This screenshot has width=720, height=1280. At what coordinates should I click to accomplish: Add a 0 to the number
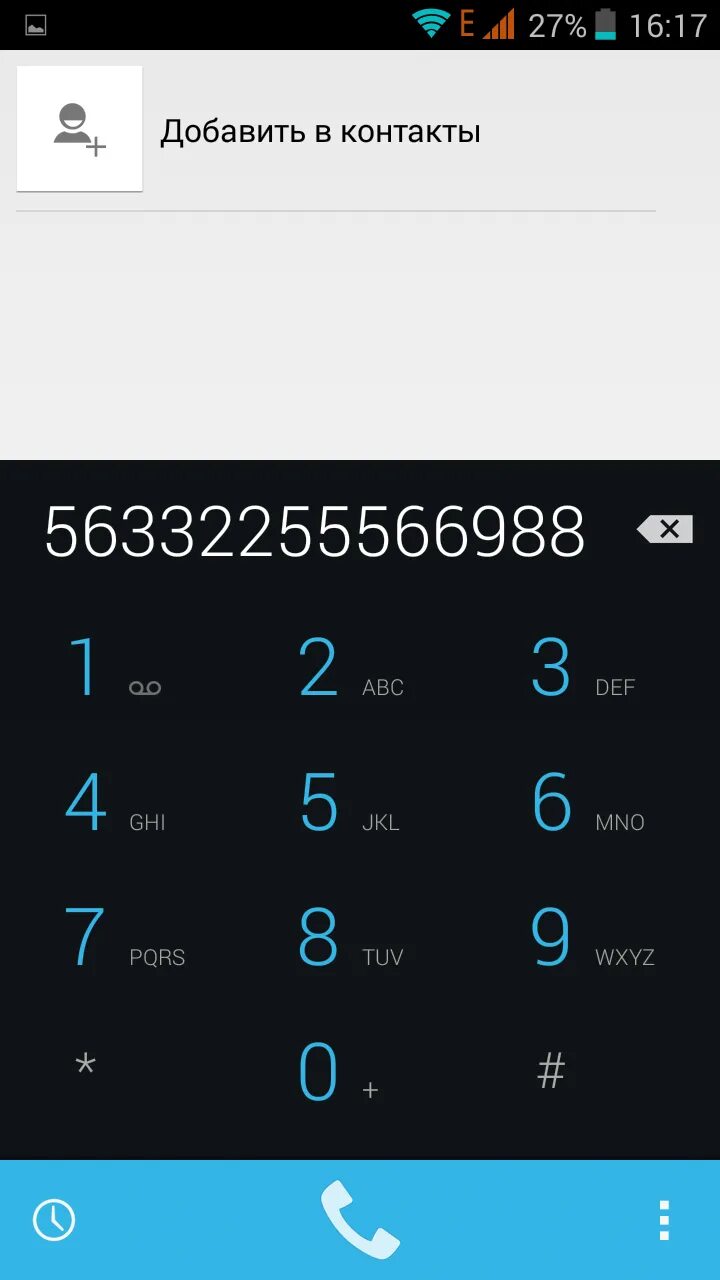330,1073
